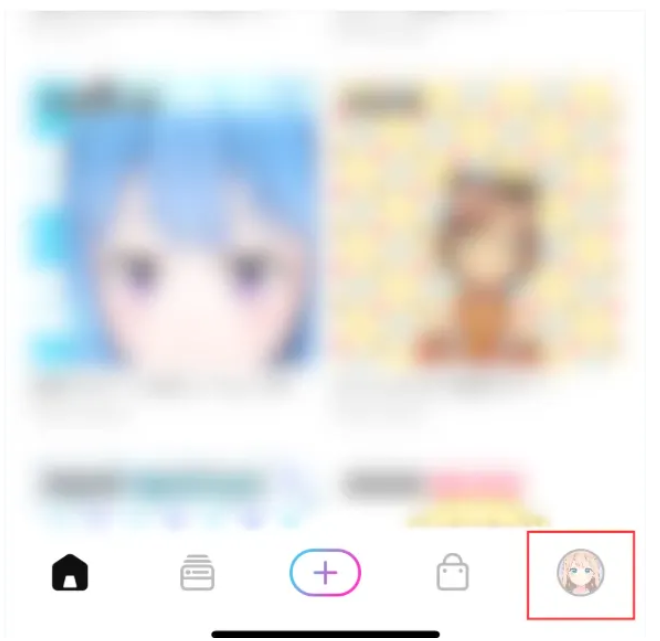Open the shopping bag tab

452,574
